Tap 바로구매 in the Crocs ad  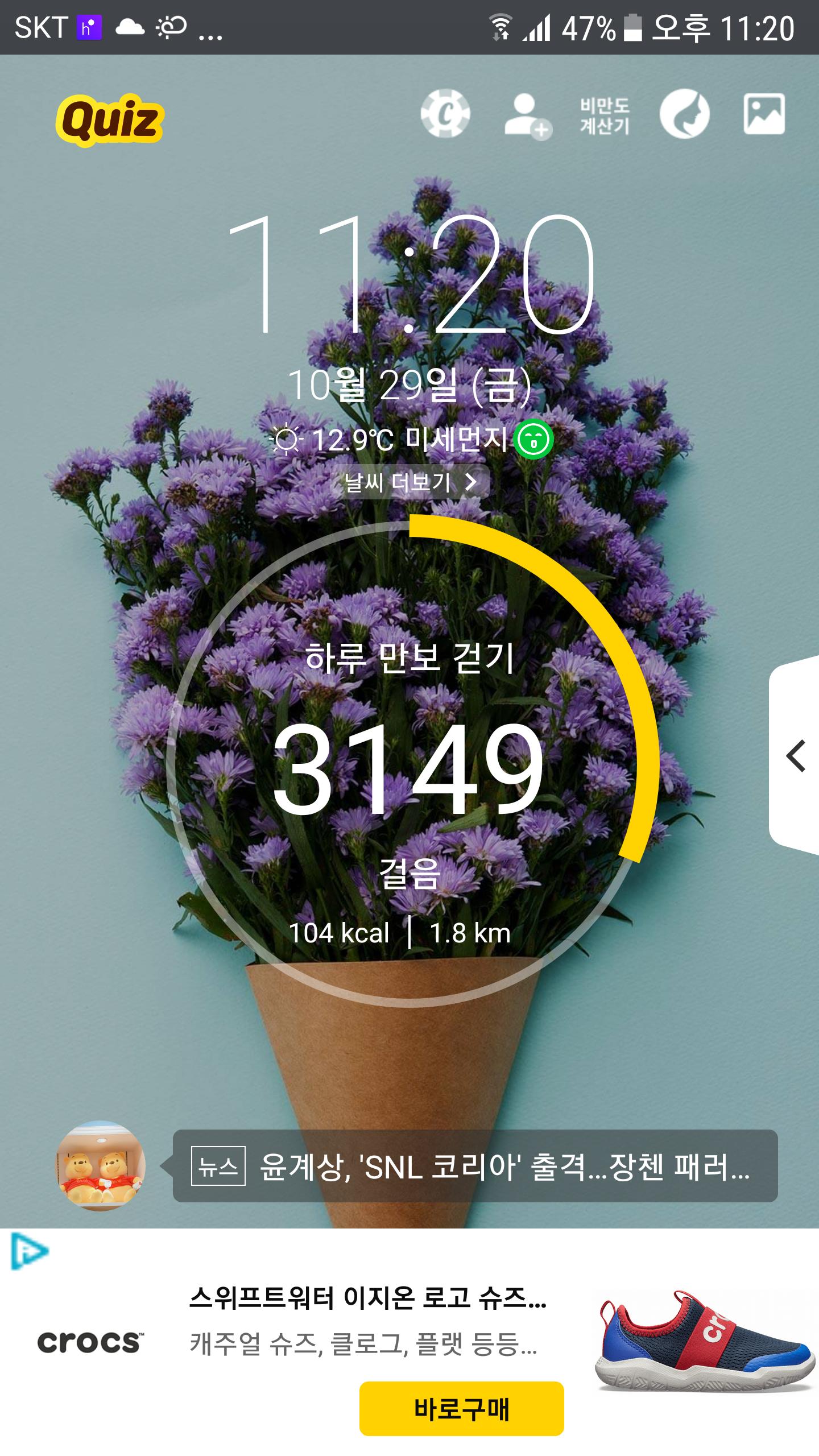(x=461, y=1409)
